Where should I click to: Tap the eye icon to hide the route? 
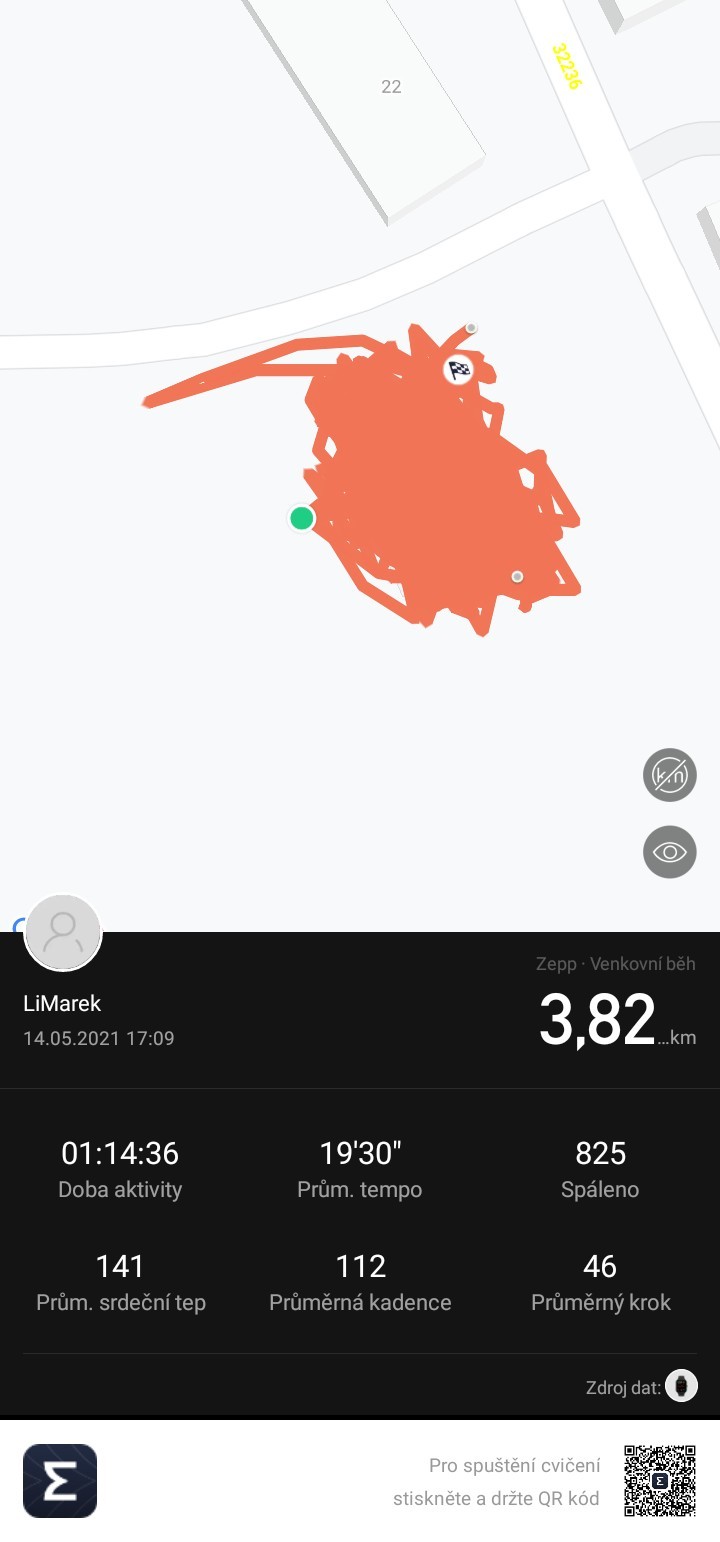pyautogui.click(x=669, y=852)
